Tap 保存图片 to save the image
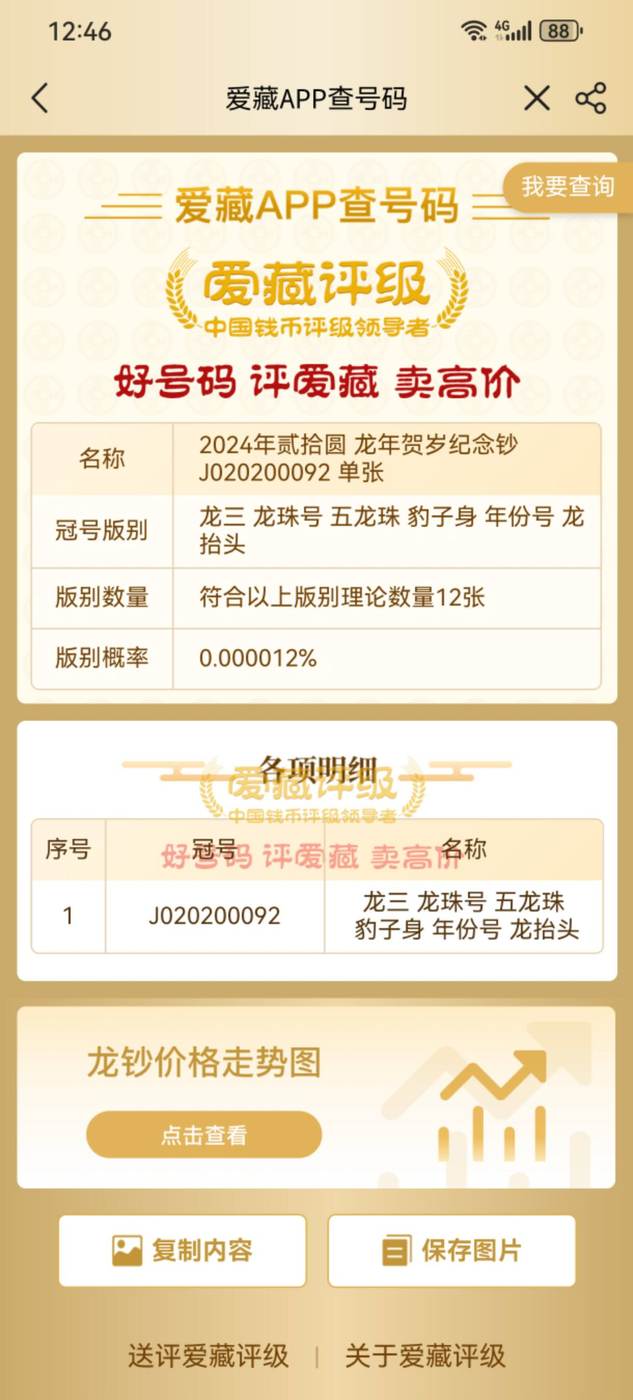Image resolution: width=633 pixels, height=1400 pixels. pyautogui.click(x=452, y=1250)
